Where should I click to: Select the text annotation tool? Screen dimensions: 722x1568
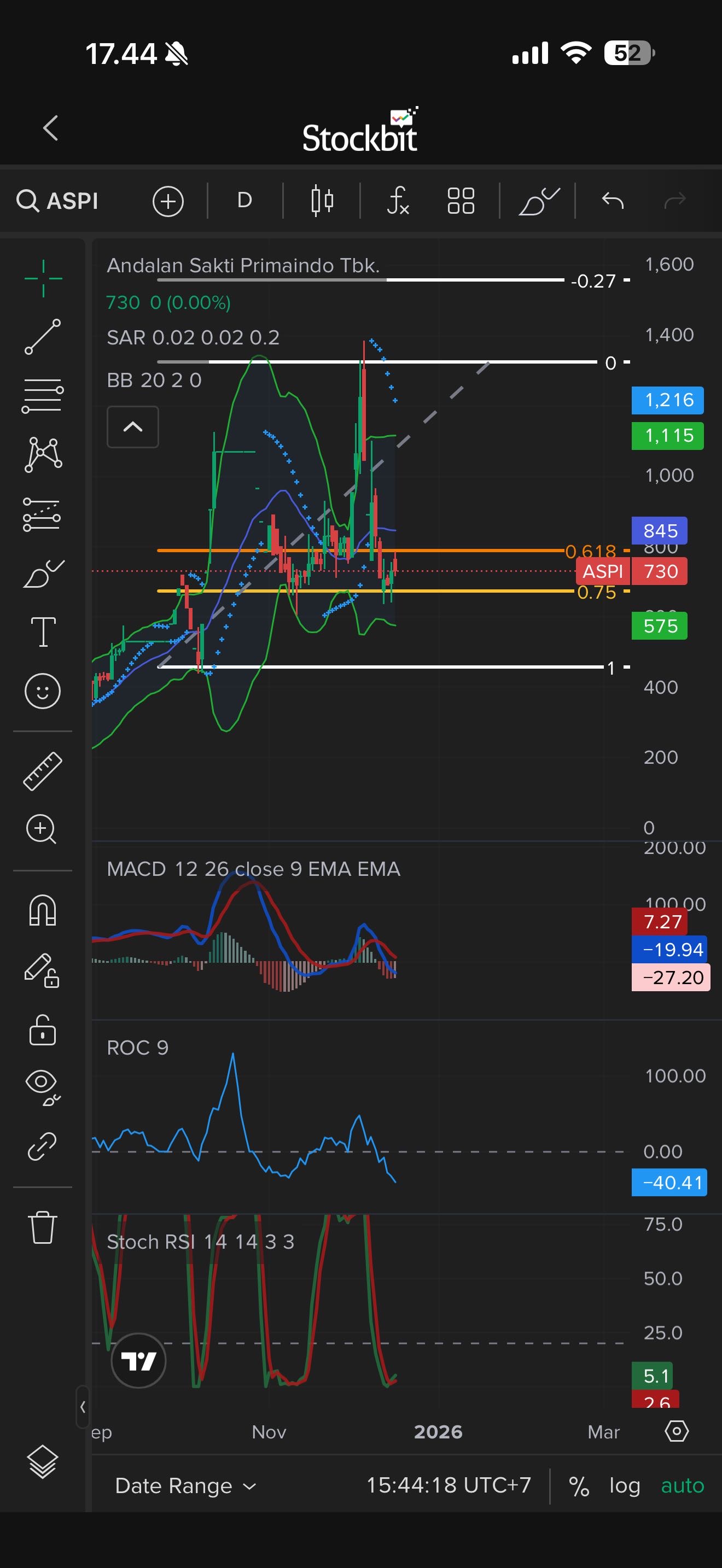click(x=43, y=631)
